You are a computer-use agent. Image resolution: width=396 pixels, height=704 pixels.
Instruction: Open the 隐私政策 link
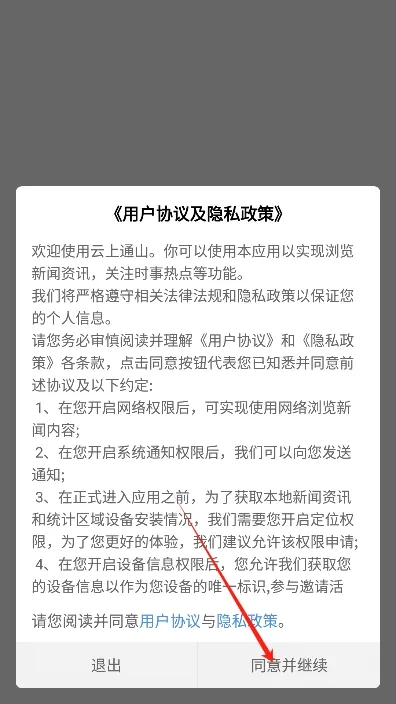click(247, 621)
